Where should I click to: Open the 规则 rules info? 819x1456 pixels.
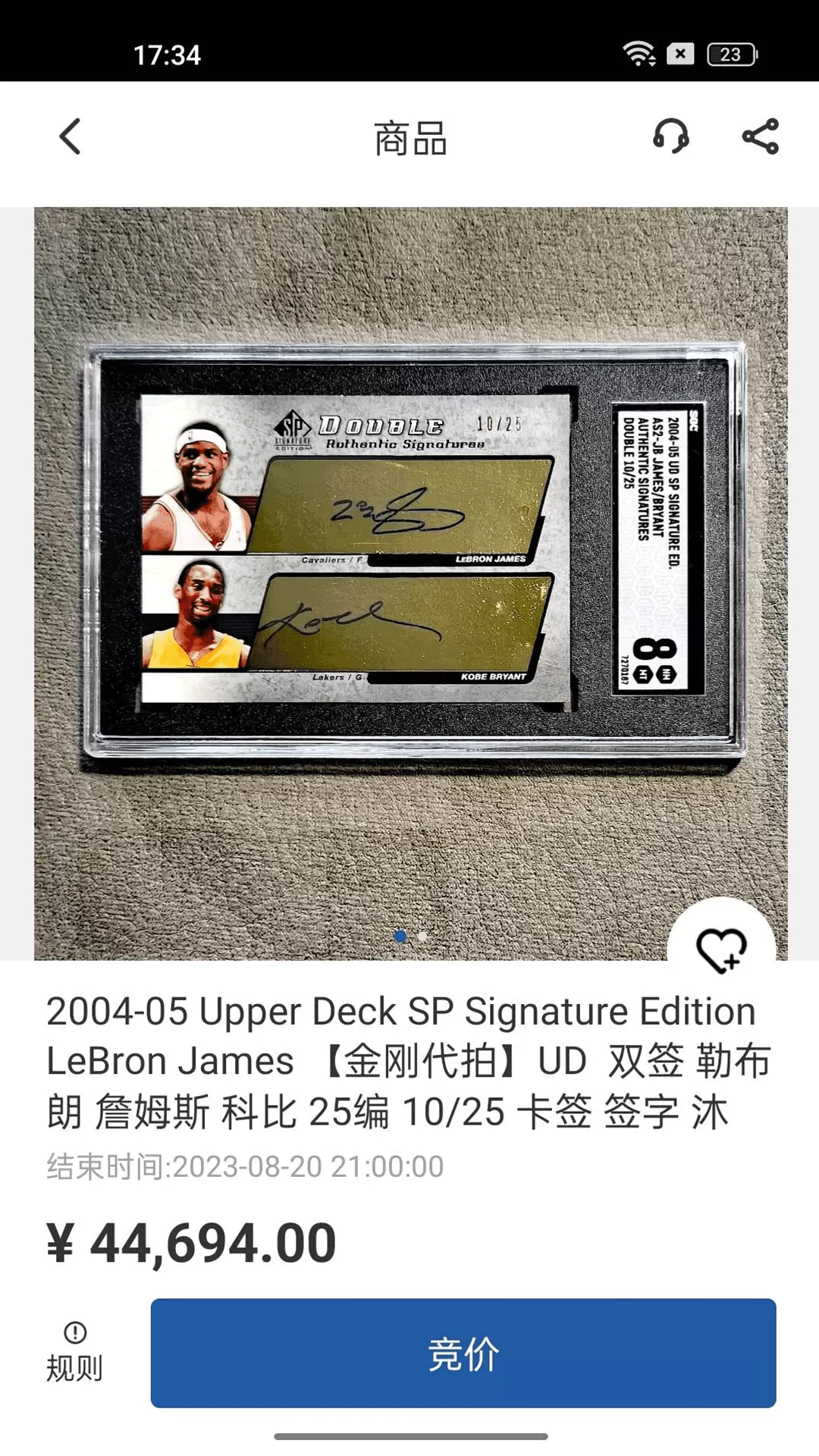point(74,1353)
